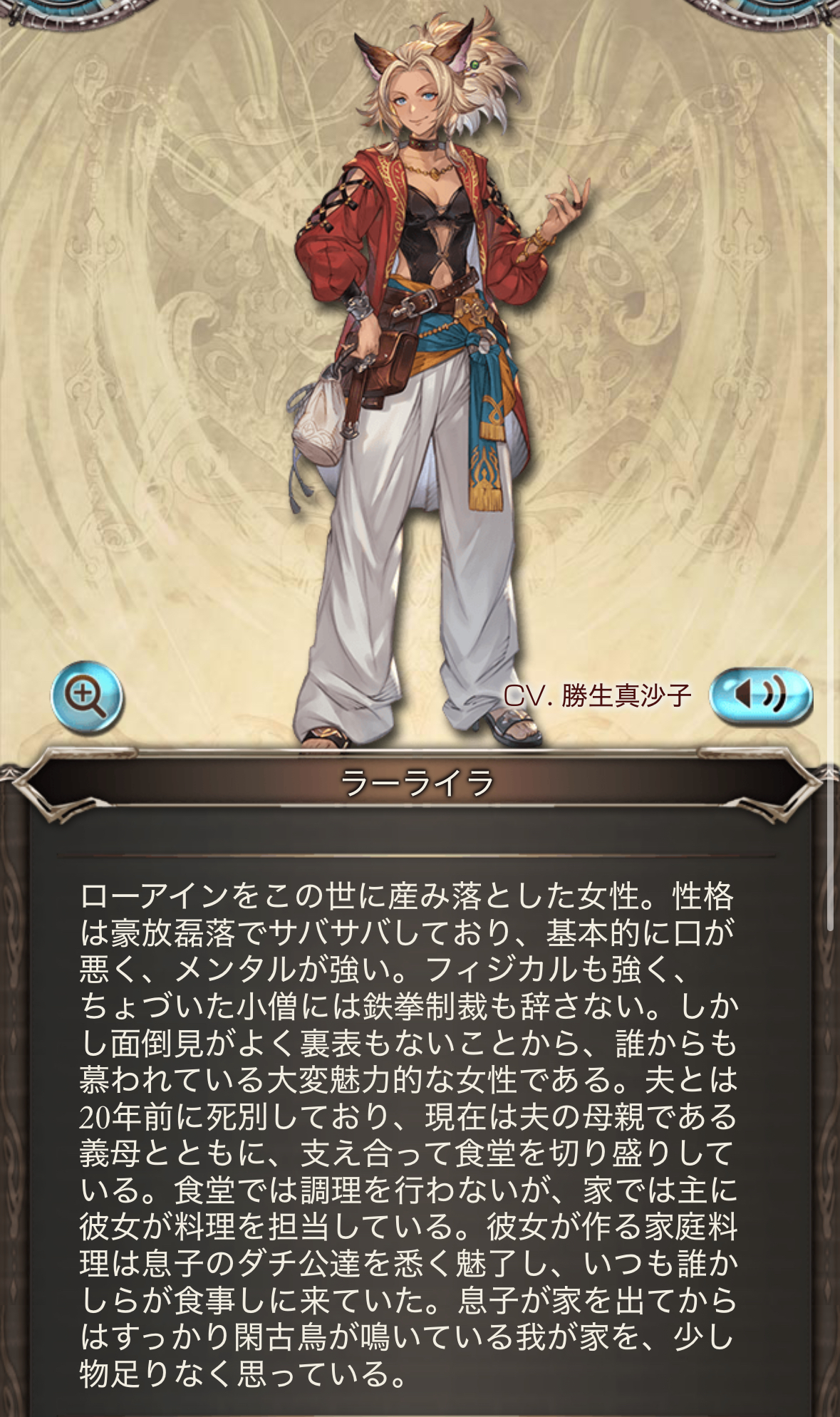The width and height of the screenshot is (840, 1417).
Task: Play the voice sample by 勝生真沙子
Action: click(x=760, y=695)
